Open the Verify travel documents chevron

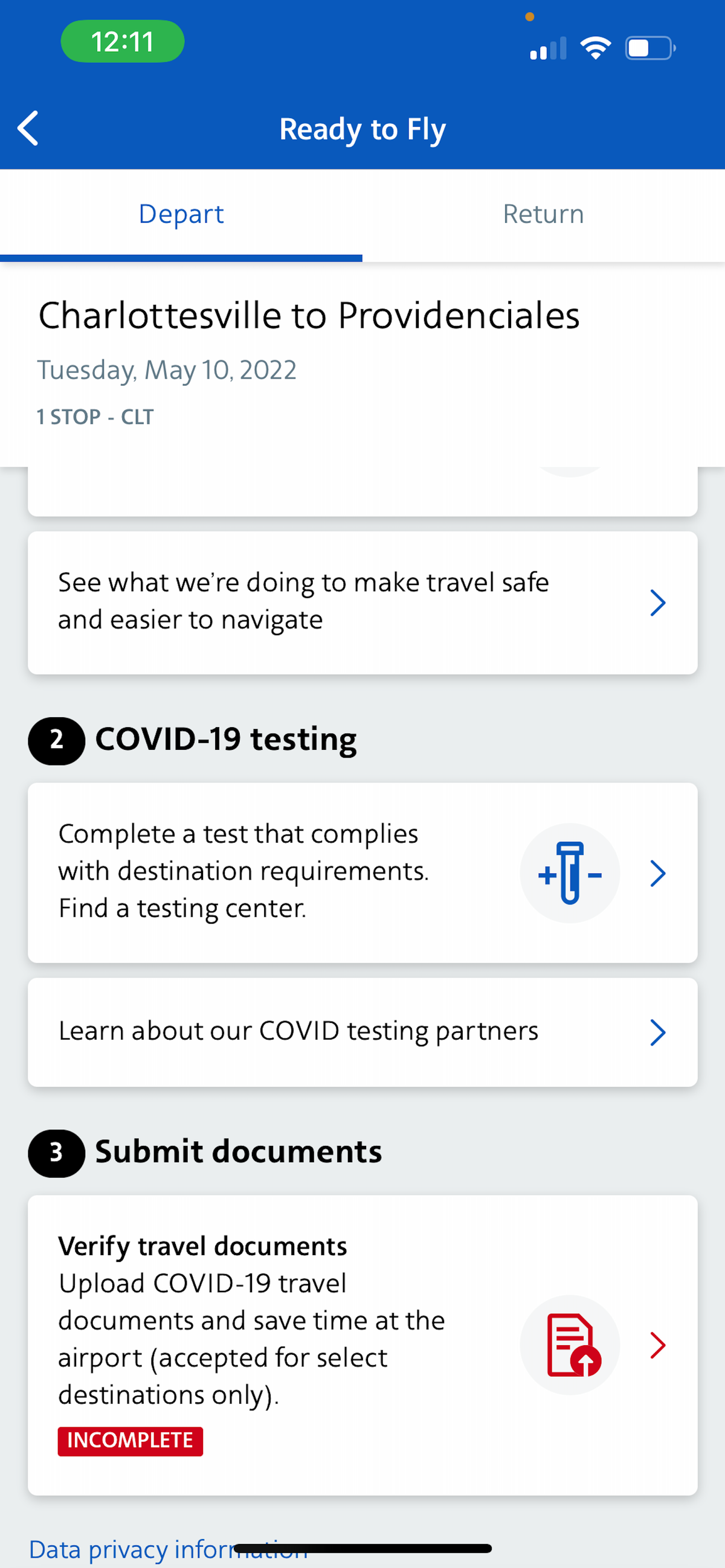(x=657, y=1345)
